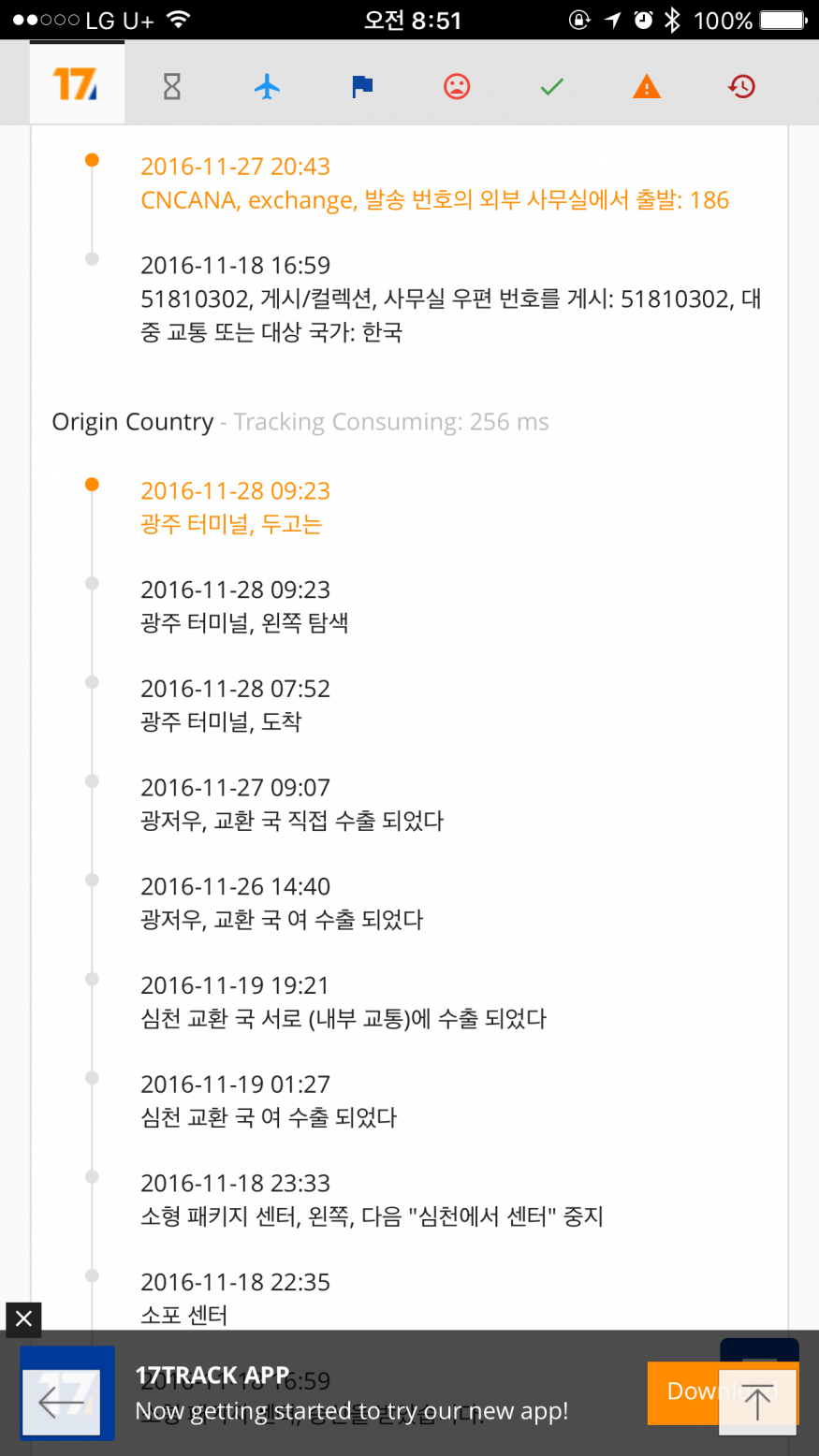Select the blue flag pick-up tab
This screenshot has height=1456, width=819.
tap(362, 87)
